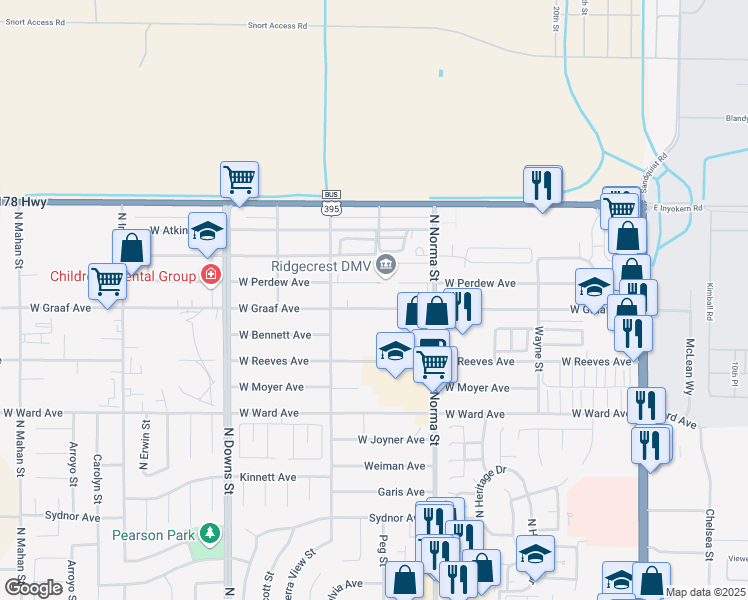The height and width of the screenshot is (600, 748).
Task: Open the school marker below N Heritage Dr
Action: (535, 554)
